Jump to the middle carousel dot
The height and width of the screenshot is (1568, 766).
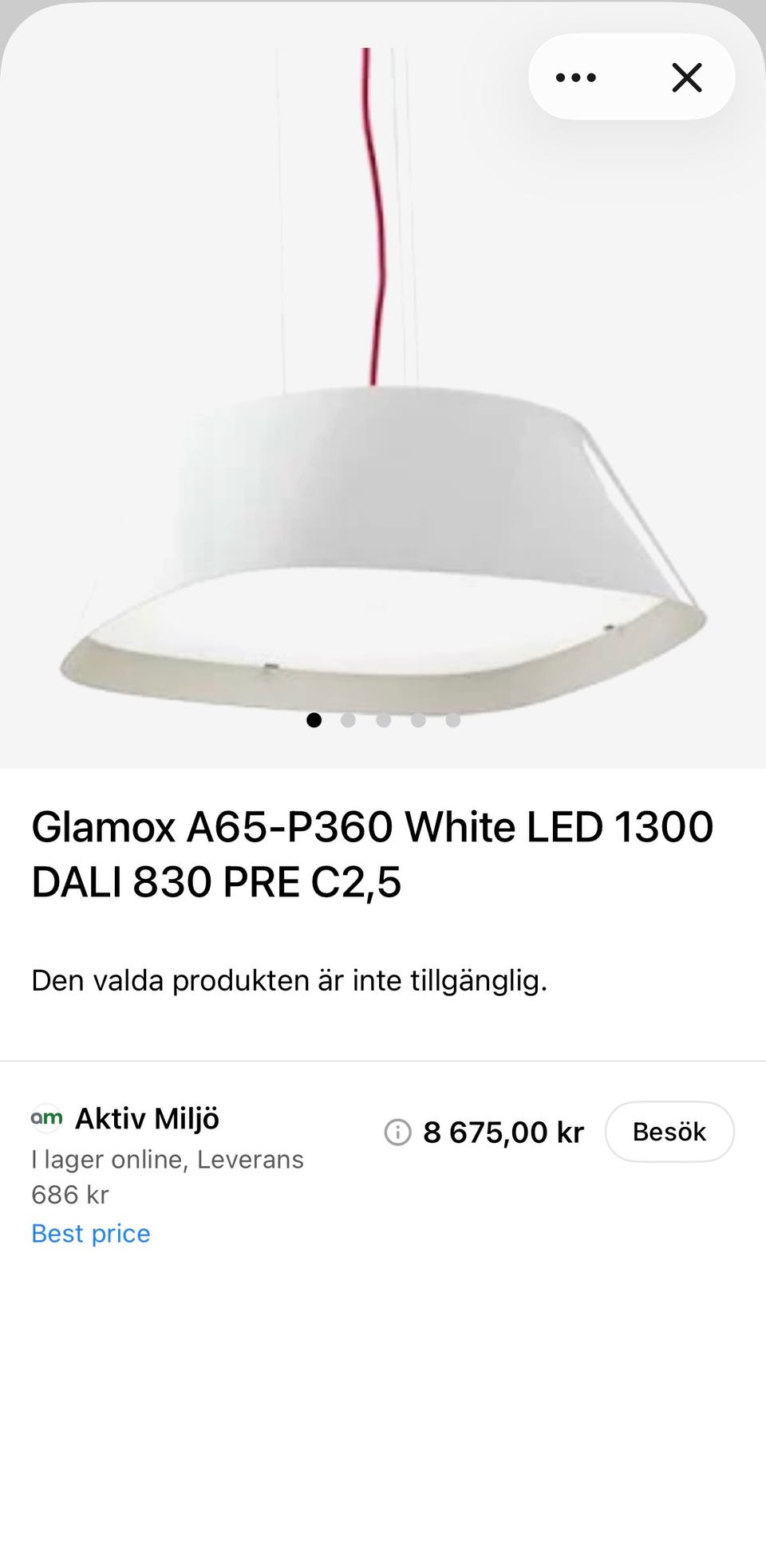pos(383,719)
